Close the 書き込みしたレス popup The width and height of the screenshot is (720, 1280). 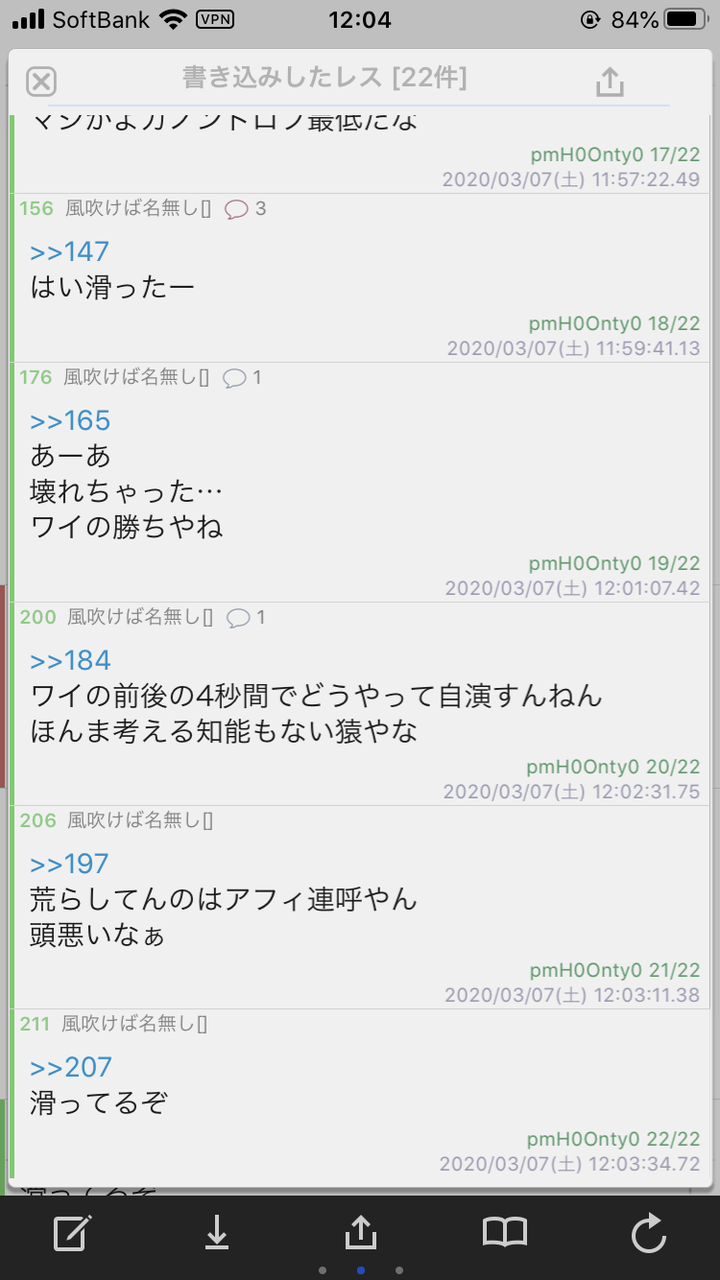[41, 81]
